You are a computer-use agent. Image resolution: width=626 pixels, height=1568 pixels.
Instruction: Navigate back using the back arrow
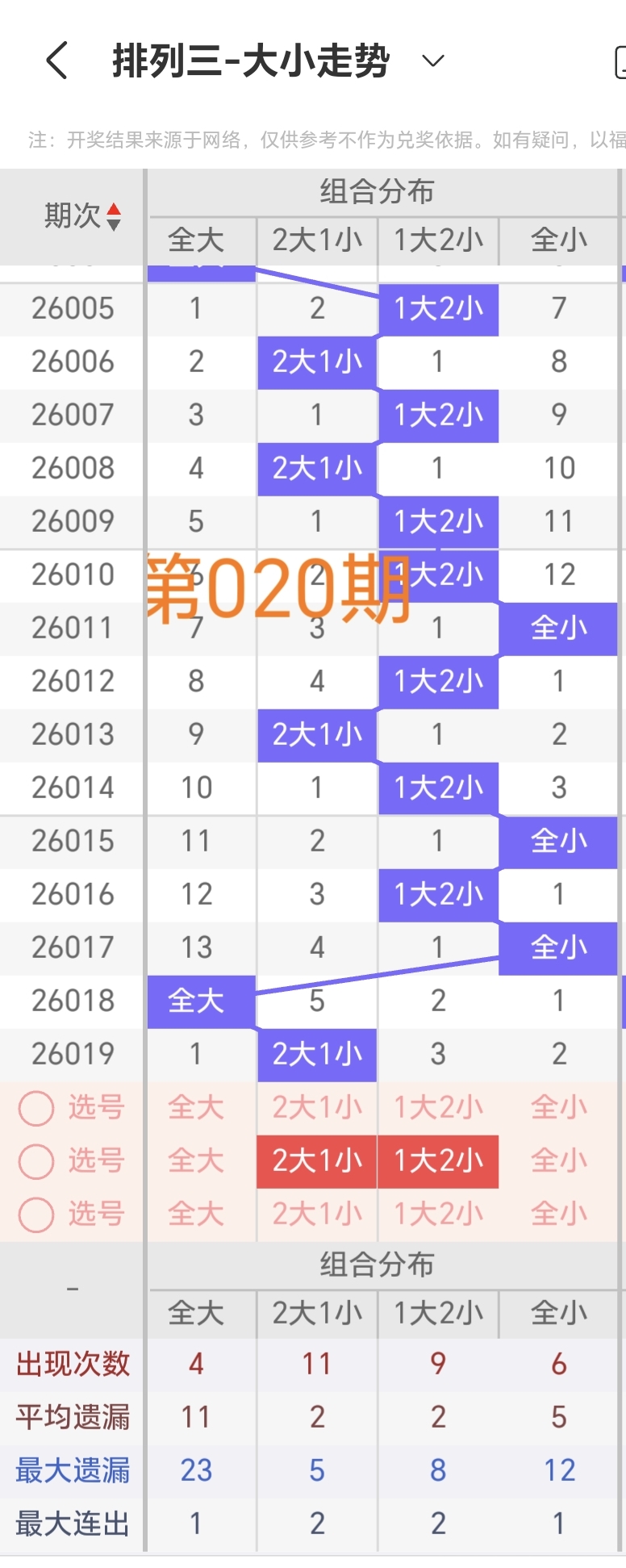click(55, 60)
